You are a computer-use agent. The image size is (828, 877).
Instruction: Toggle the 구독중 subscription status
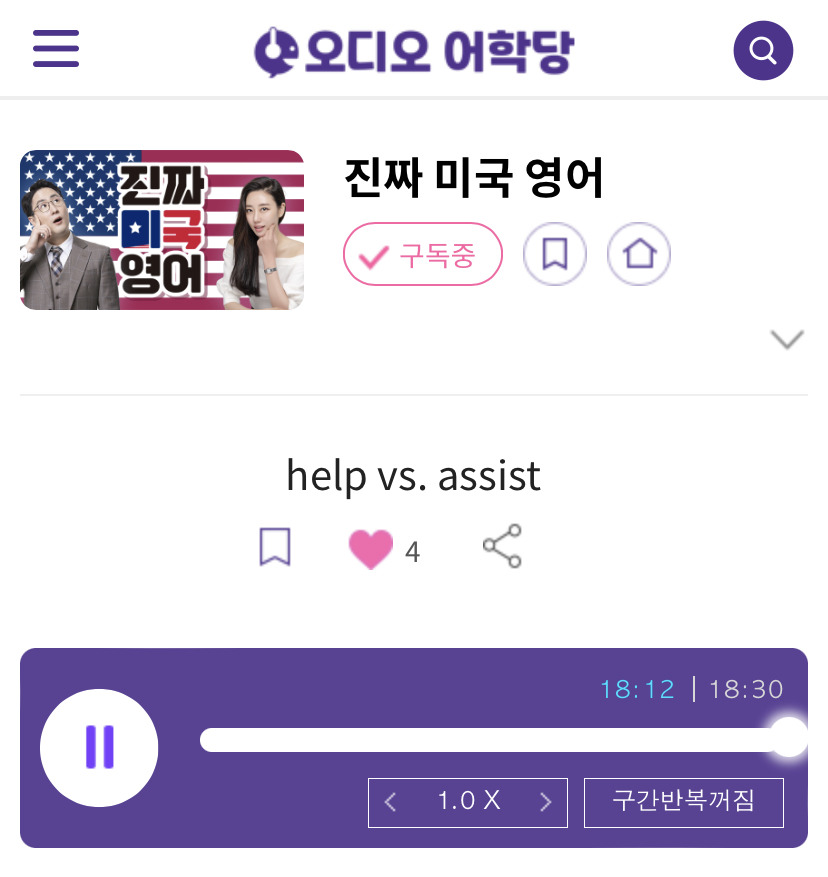click(x=422, y=254)
